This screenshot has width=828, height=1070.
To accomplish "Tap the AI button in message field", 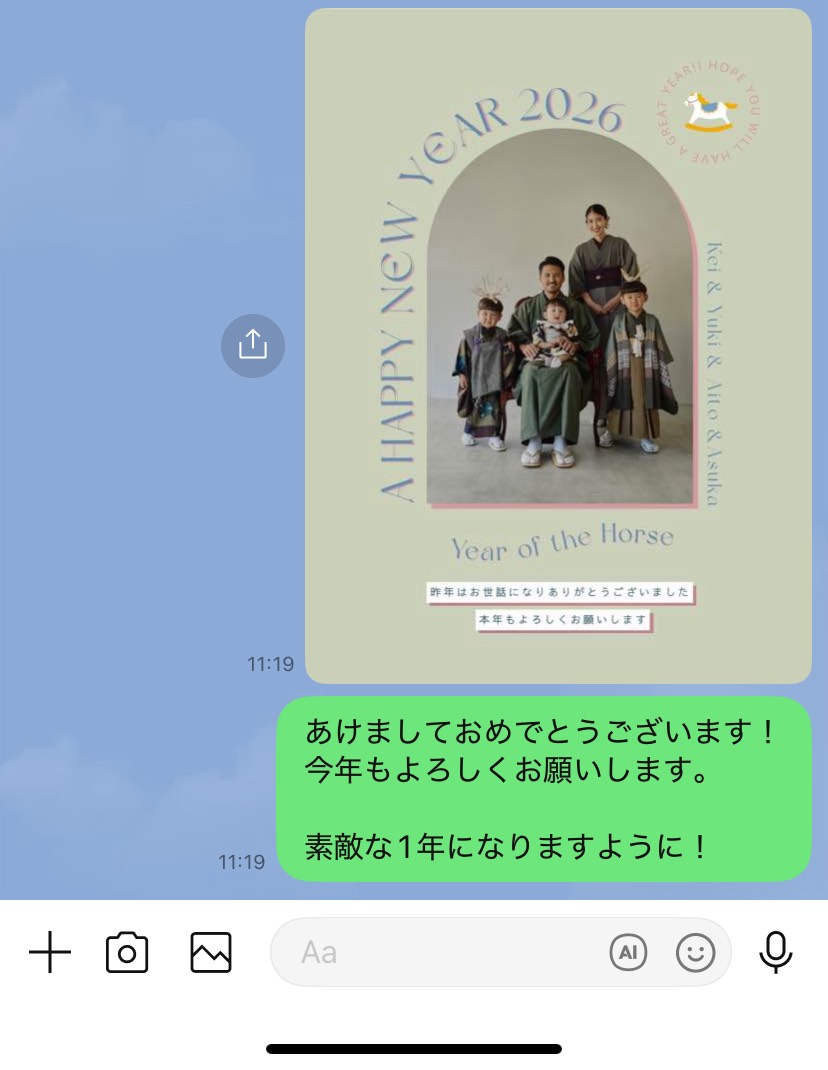I will [628, 952].
